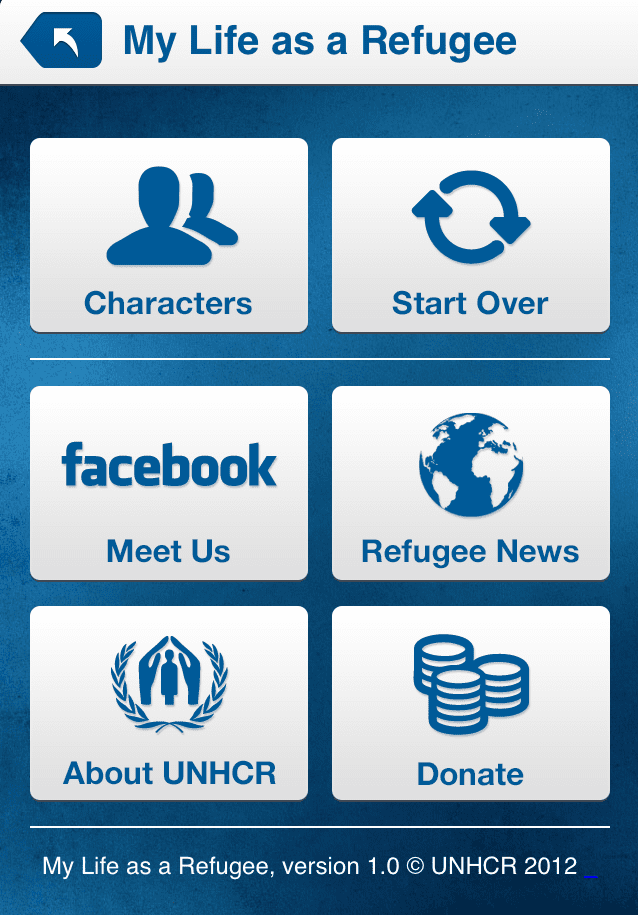Open the Facebook Meet Us page

[x=169, y=483]
